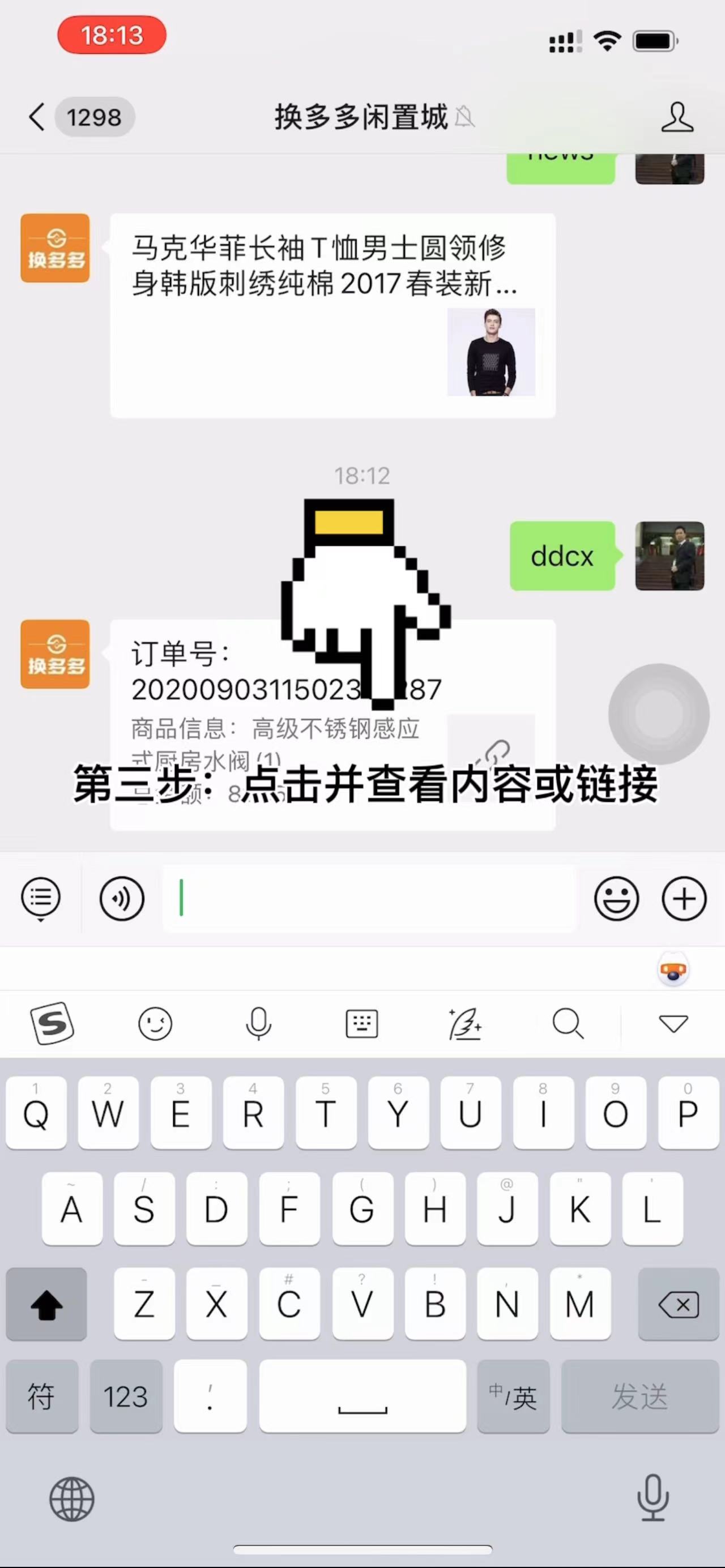The width and height of the screenshot is (725, 1568).
Task: Focus the message text field
Action: tap(369, 899)
